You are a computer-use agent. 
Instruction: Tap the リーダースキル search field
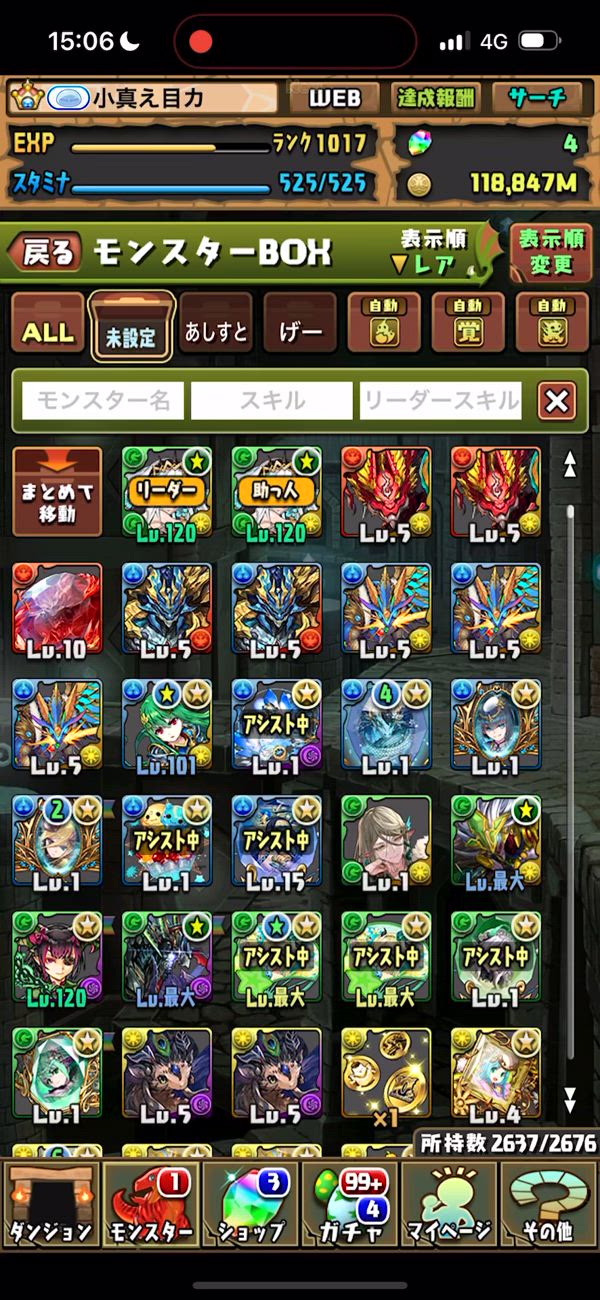coord(441,401)
